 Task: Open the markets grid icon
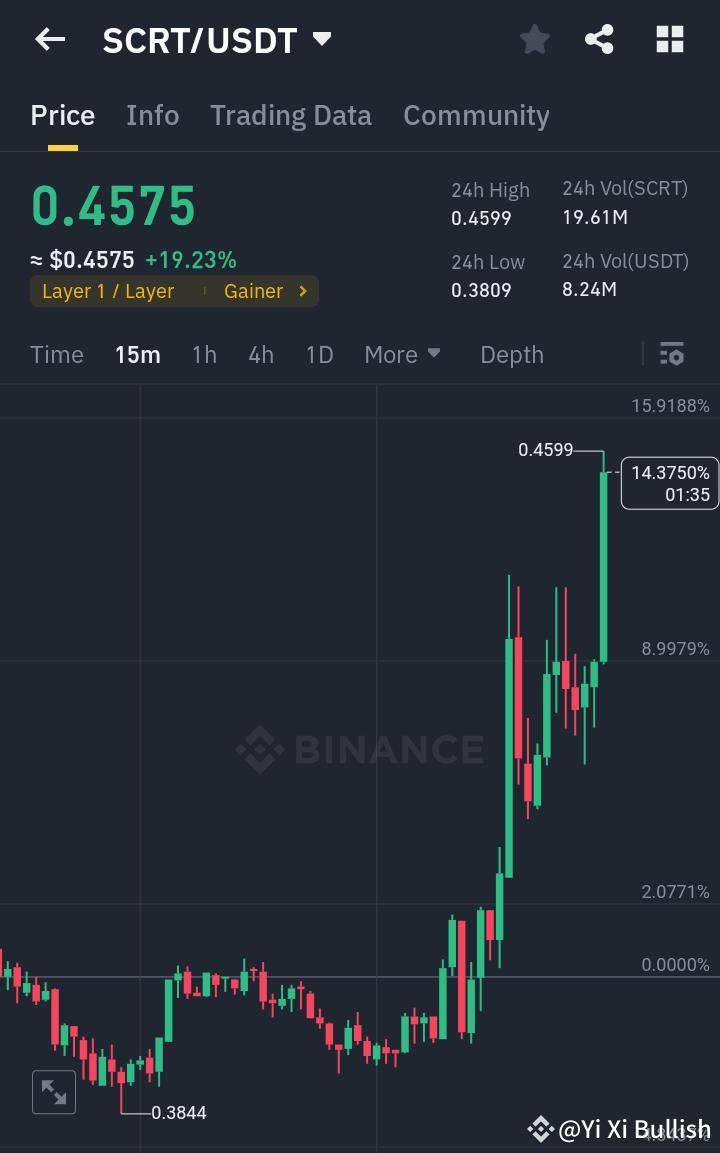click(x=669, y=39)
